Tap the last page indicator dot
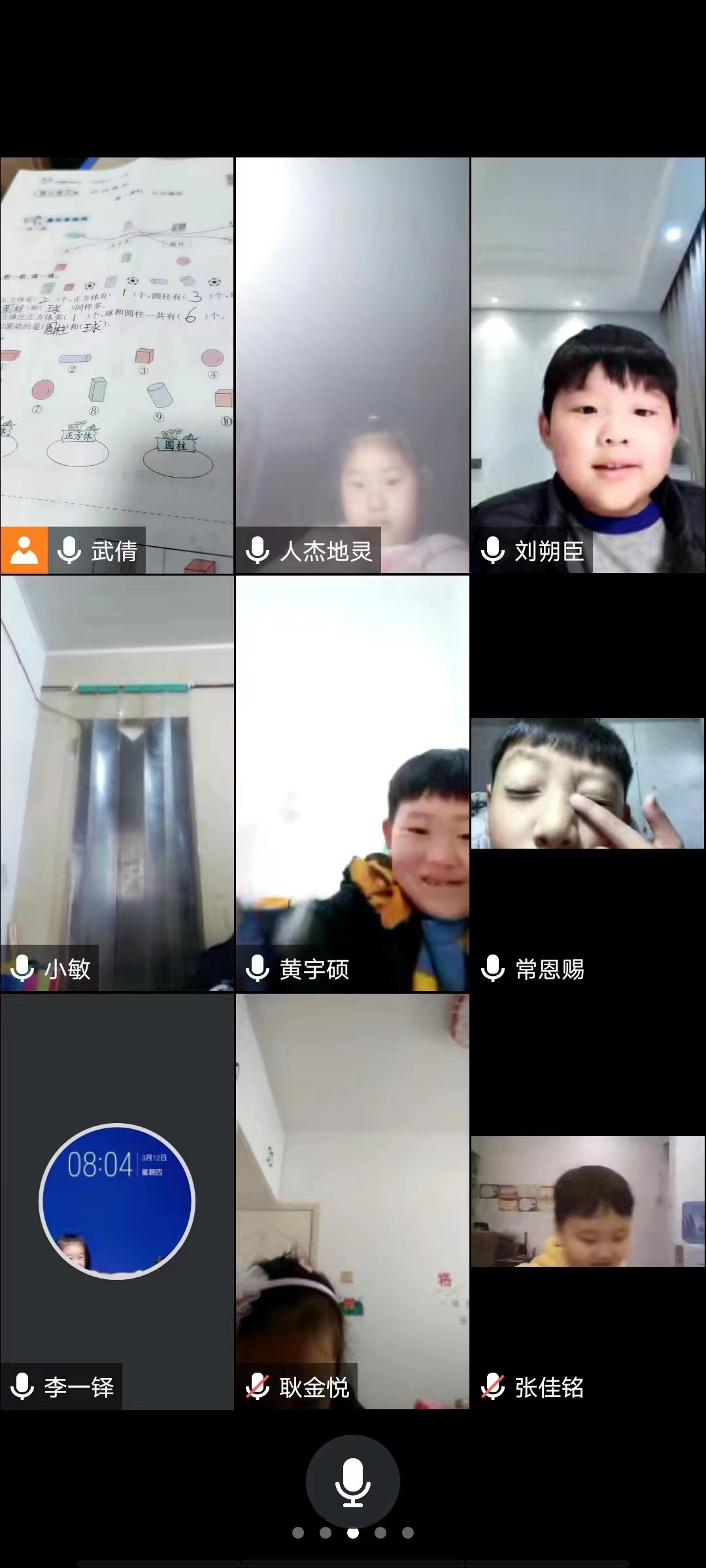Screen dimensions: 706x1568 tap(408, 1533)
